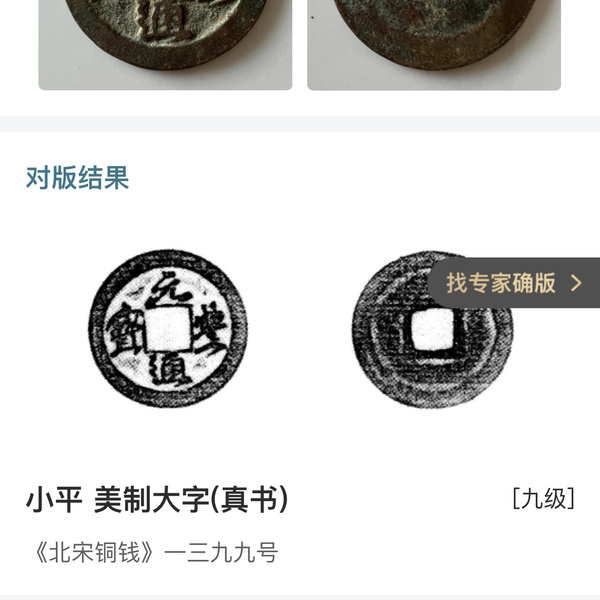600x600 pixels.
Task: View the matched coin reverse rubbing
Action: point(431,337)
